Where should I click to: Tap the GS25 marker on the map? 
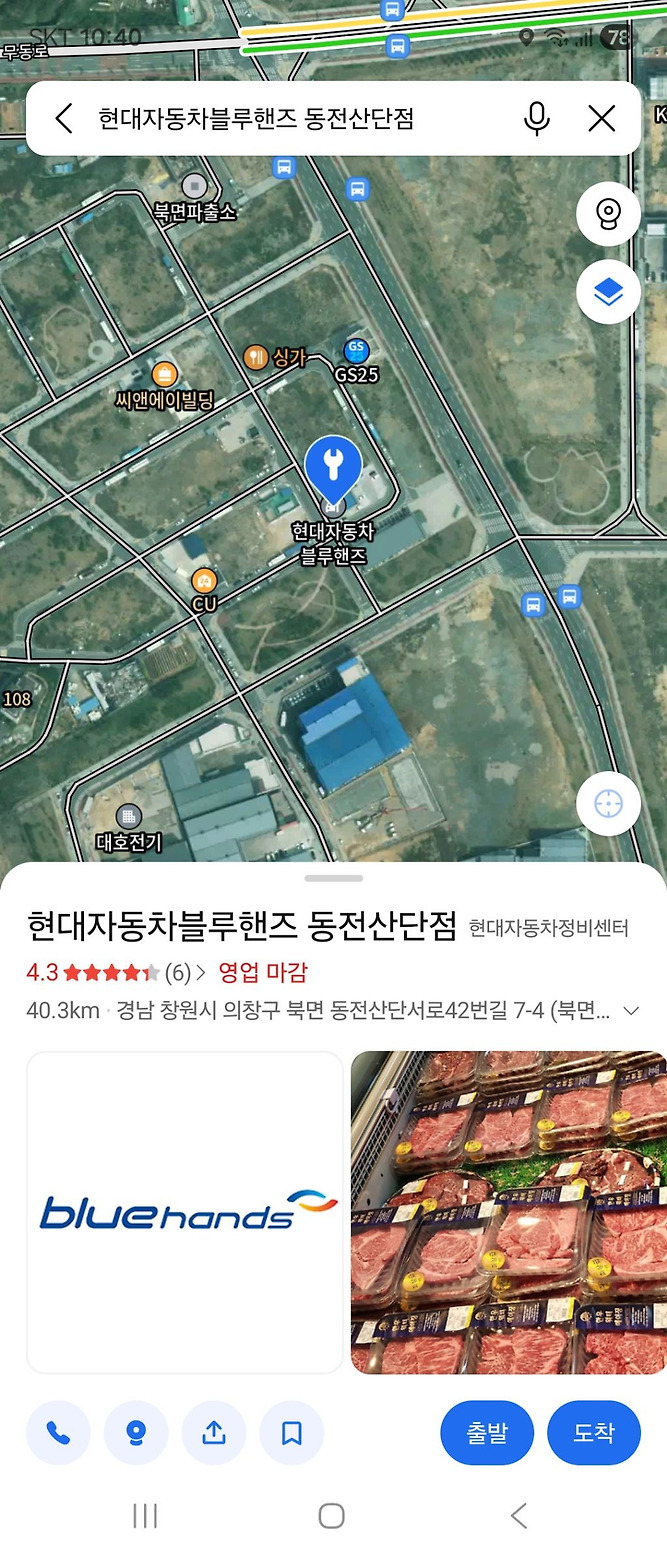click(x=356, y=352)
